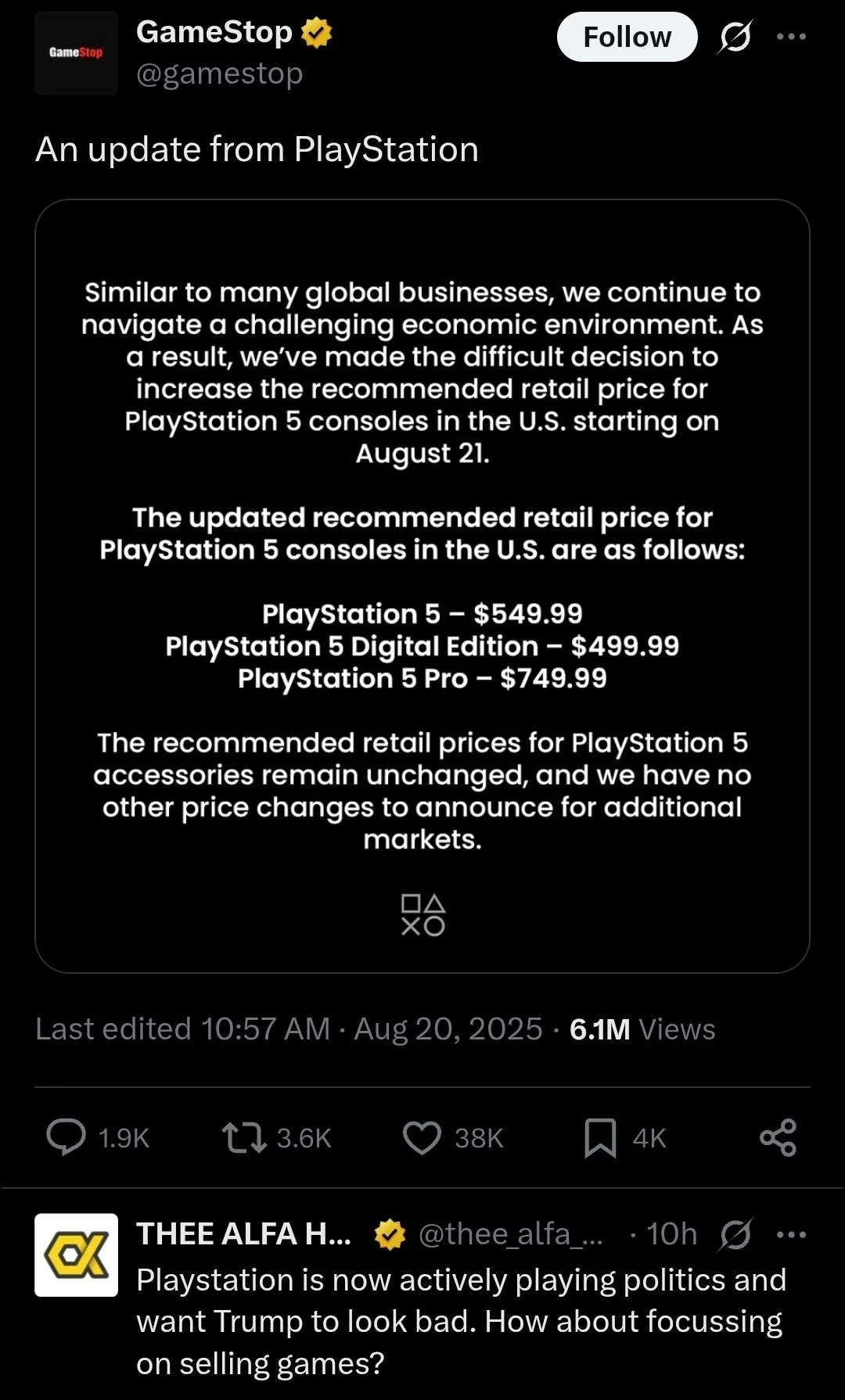The width and height of the screenshot is (845, 1400).
Task: Open Grok icon beside the Follow button
Action: 735,37
